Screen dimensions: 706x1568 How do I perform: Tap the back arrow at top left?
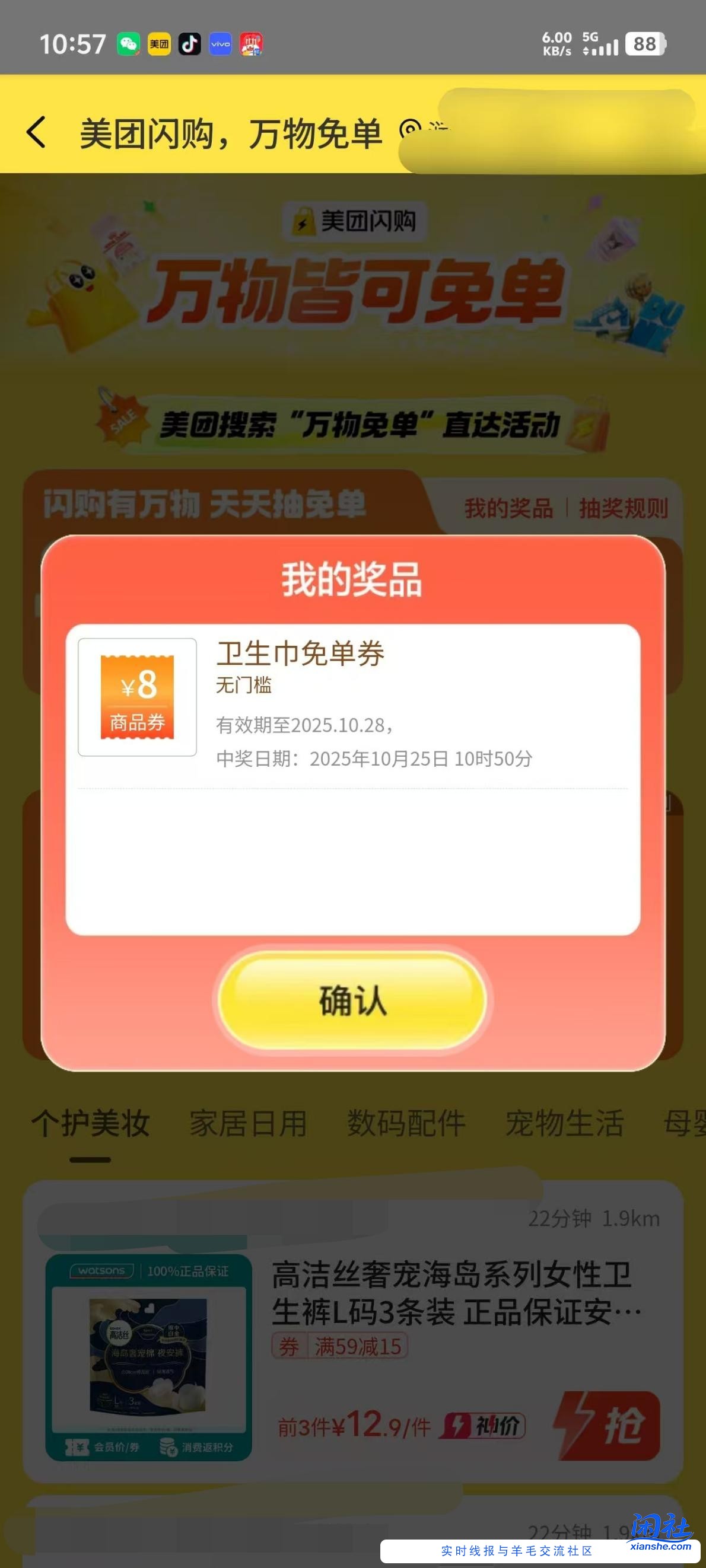pyautogui.click(x=37, y=133)
